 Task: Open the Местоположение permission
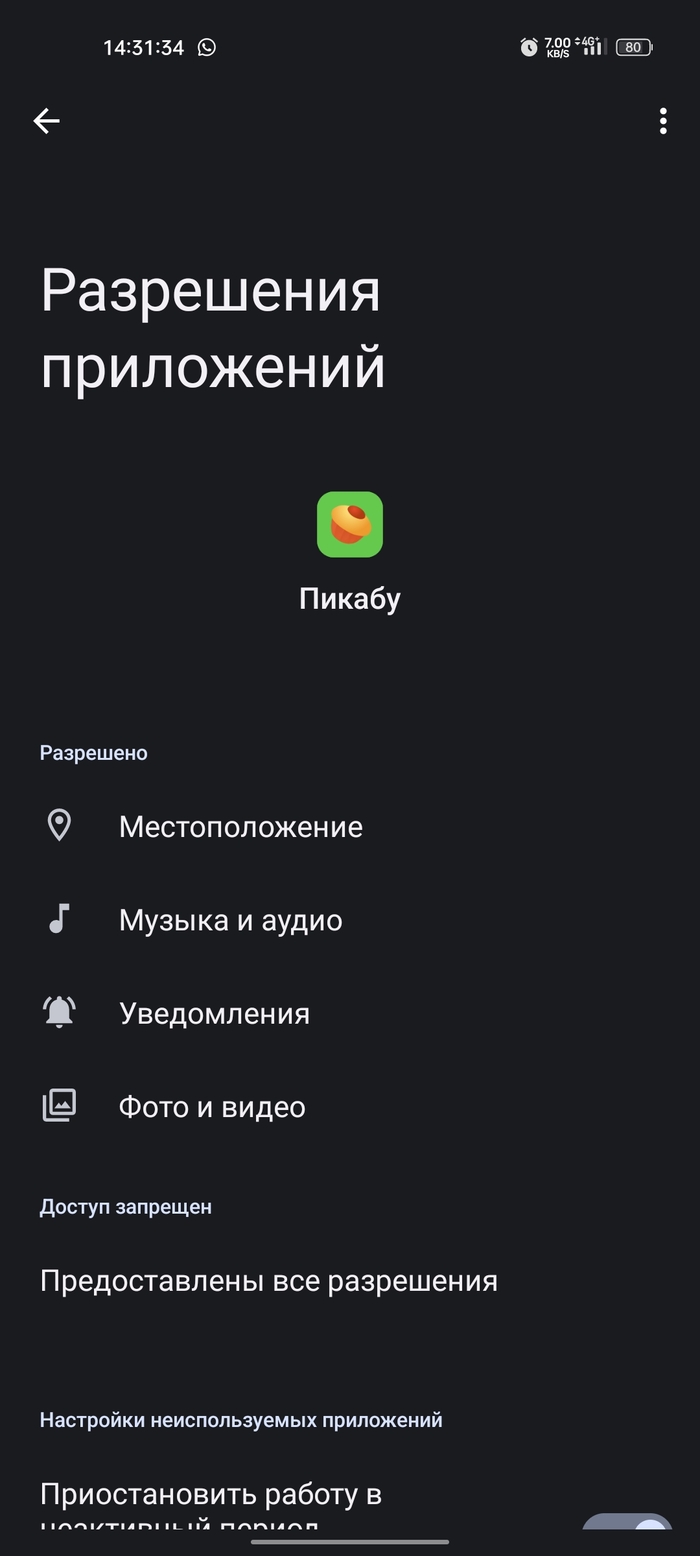click(240, 827)
